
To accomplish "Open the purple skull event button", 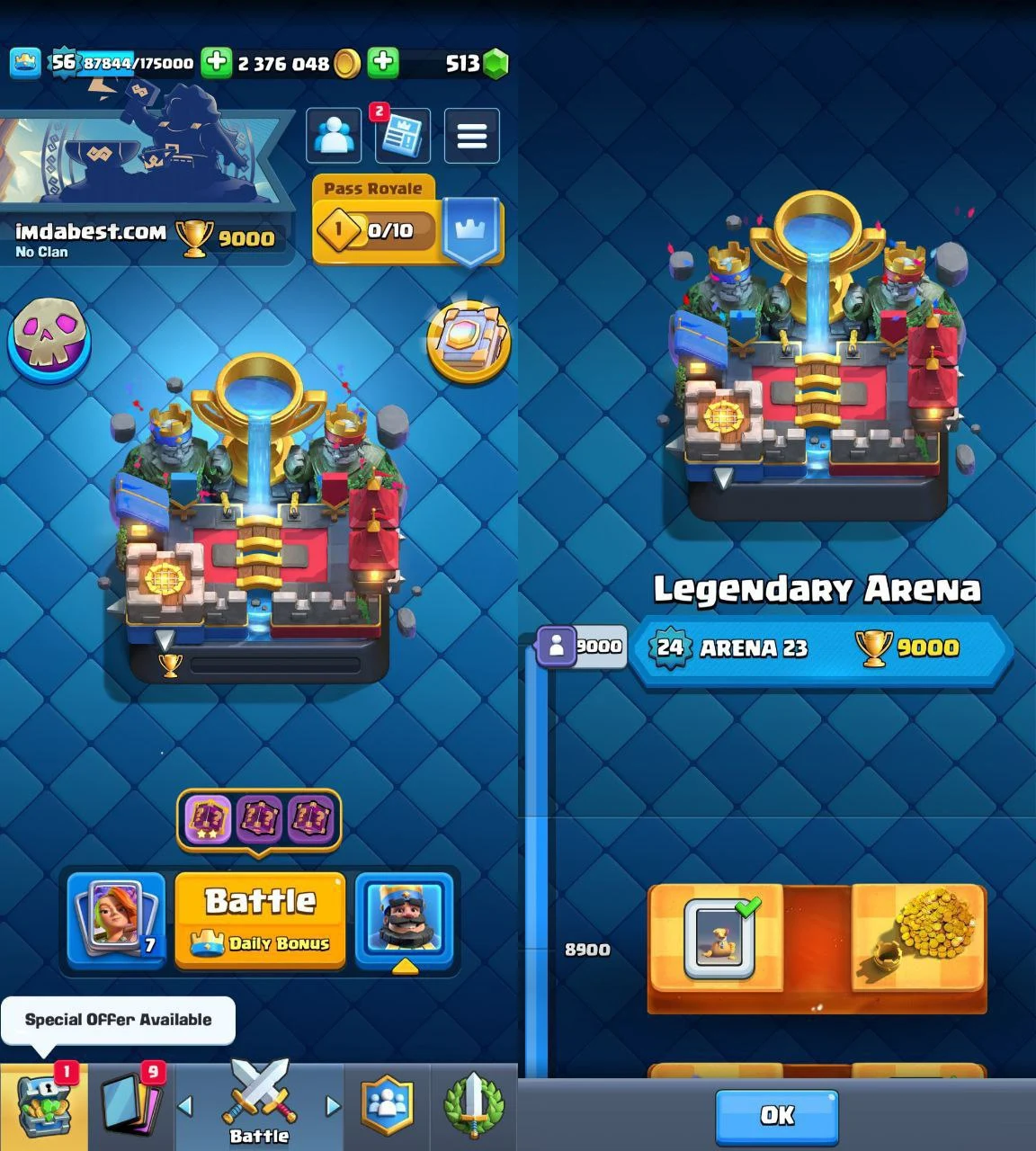I will click(x=49, y=340).
